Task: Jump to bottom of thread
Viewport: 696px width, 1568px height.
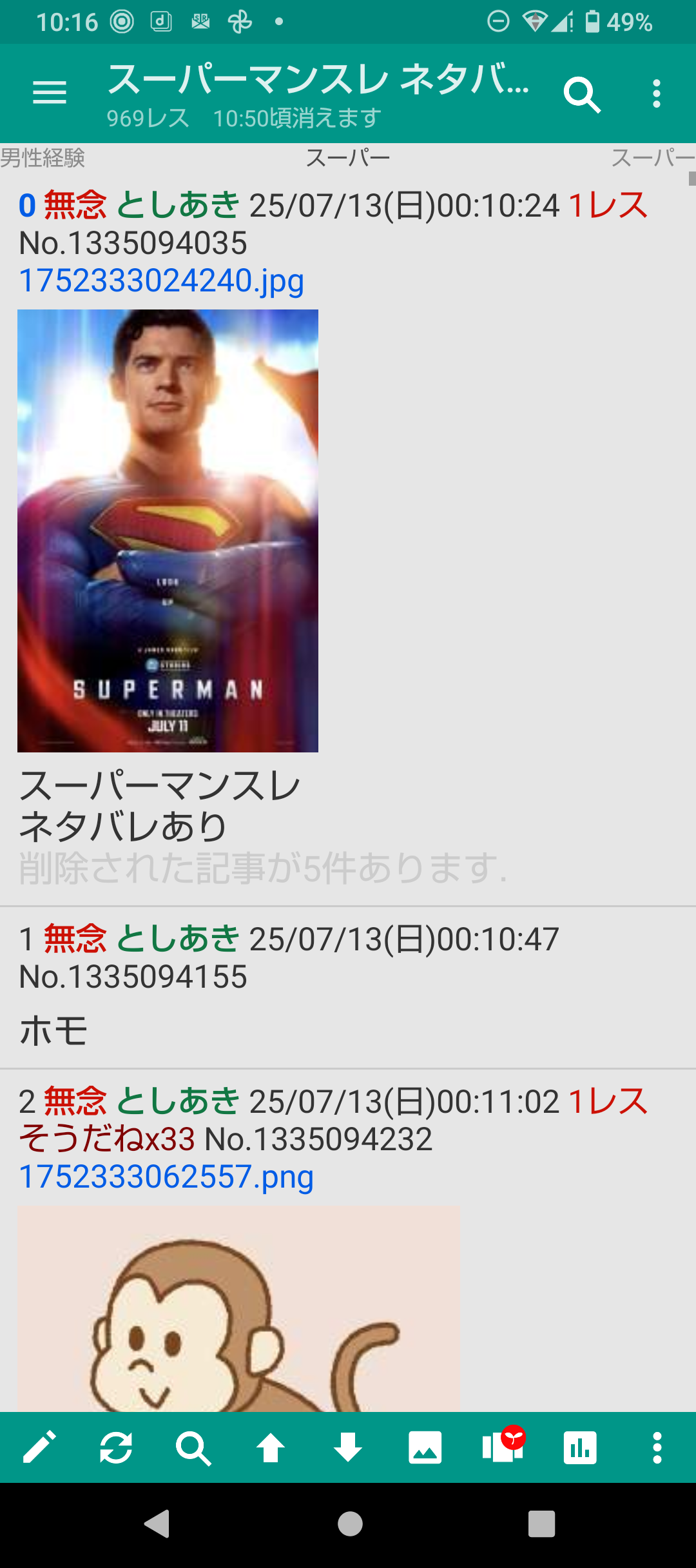Action: click(348, 1447)
